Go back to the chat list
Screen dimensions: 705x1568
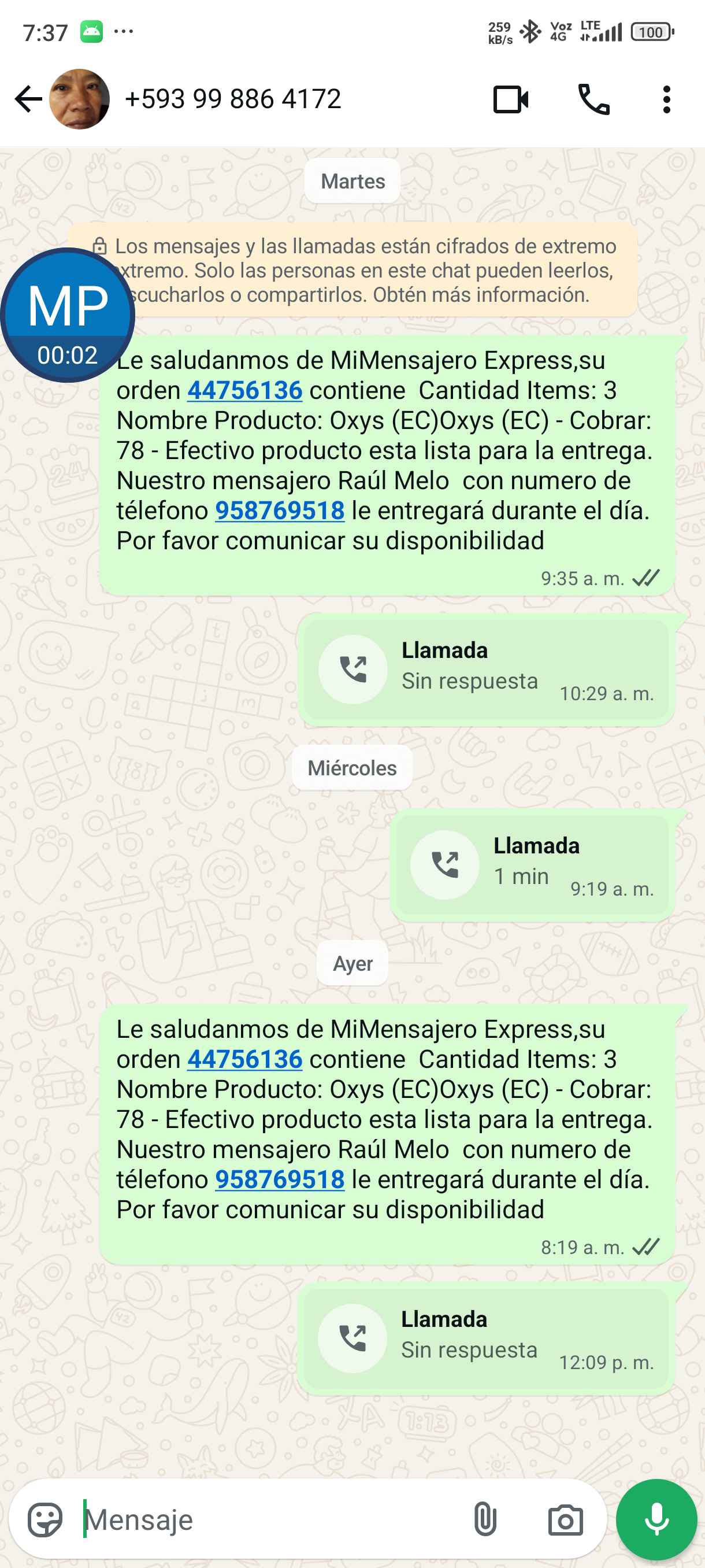[x=28, y=99]
